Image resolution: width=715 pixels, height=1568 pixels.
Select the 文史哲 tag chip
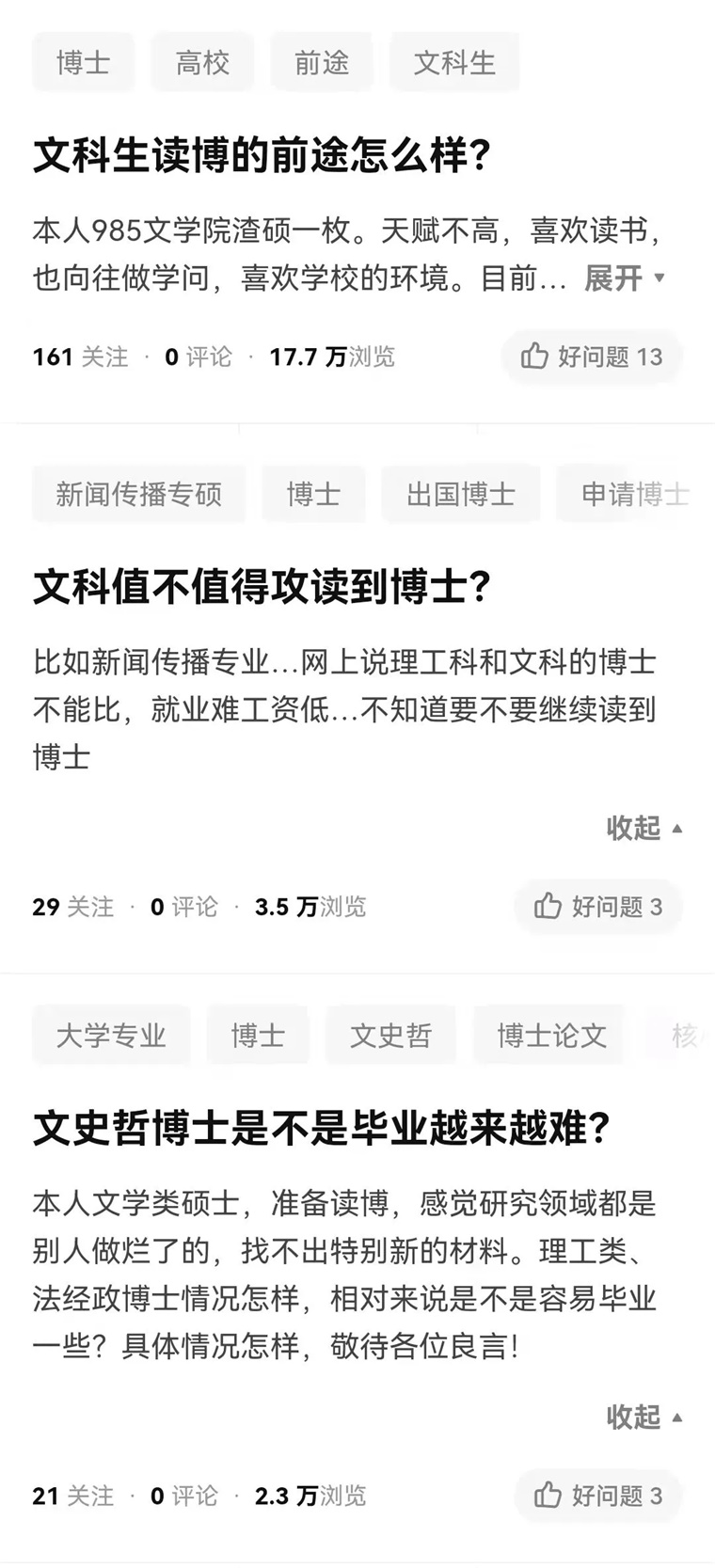coord(390,1036)
